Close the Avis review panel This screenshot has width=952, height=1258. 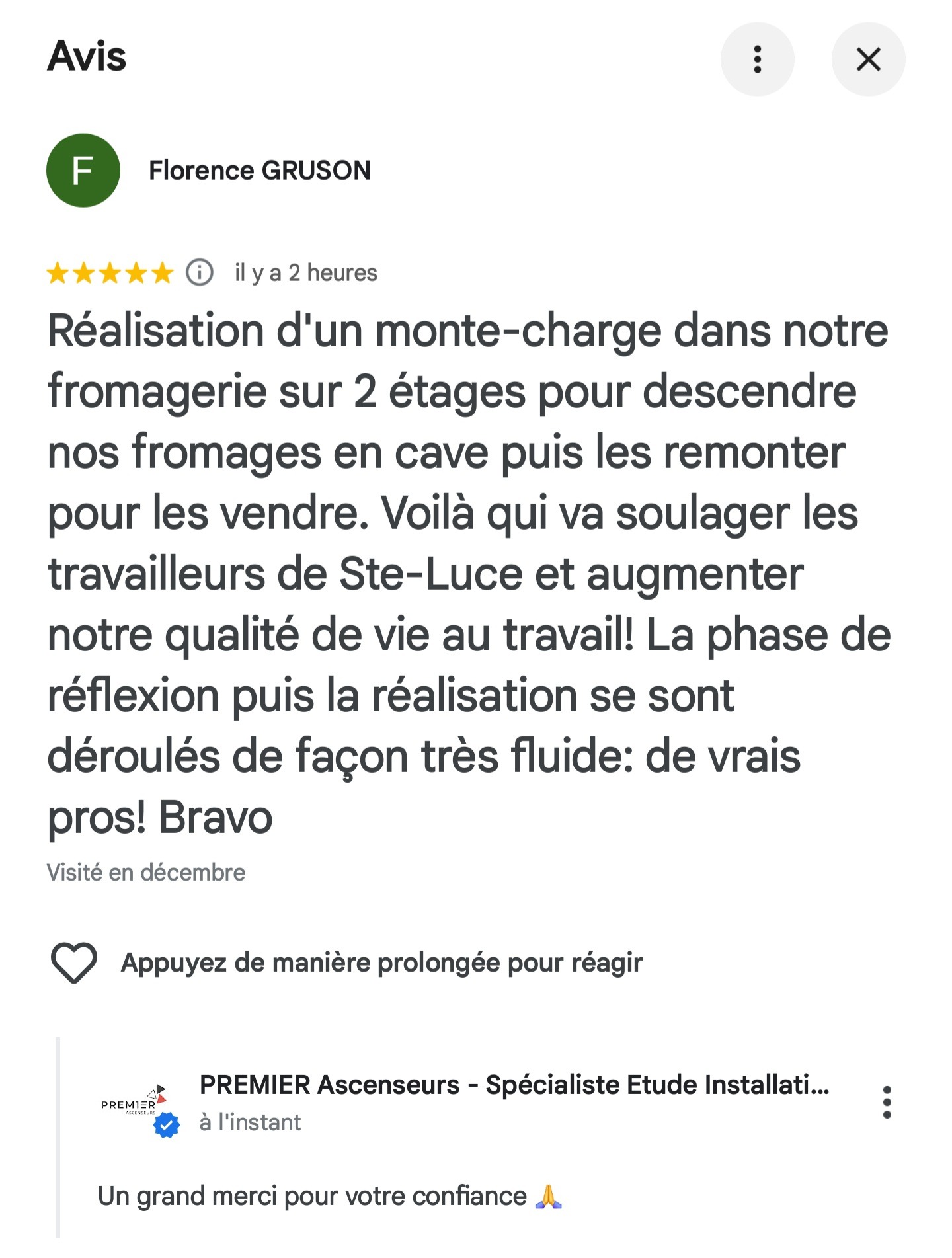tap(867, 59)
